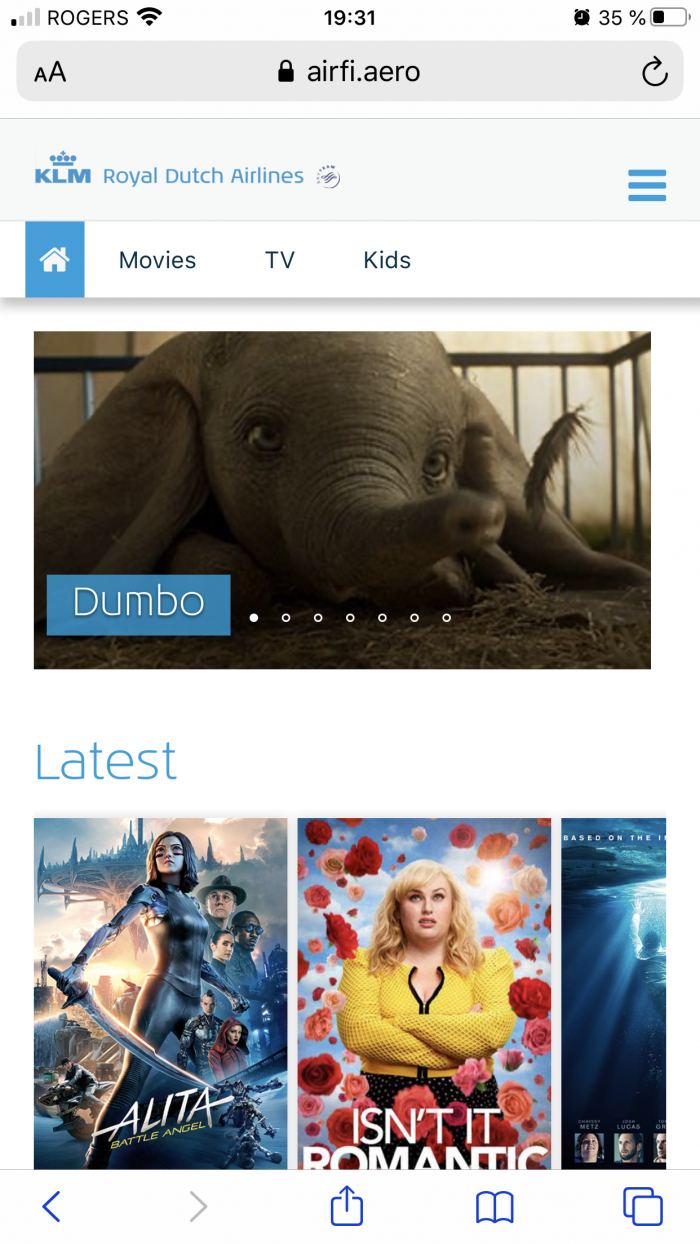Reload the page in Safari
This screenshot has height=1244, width=700.
point(654,72)
